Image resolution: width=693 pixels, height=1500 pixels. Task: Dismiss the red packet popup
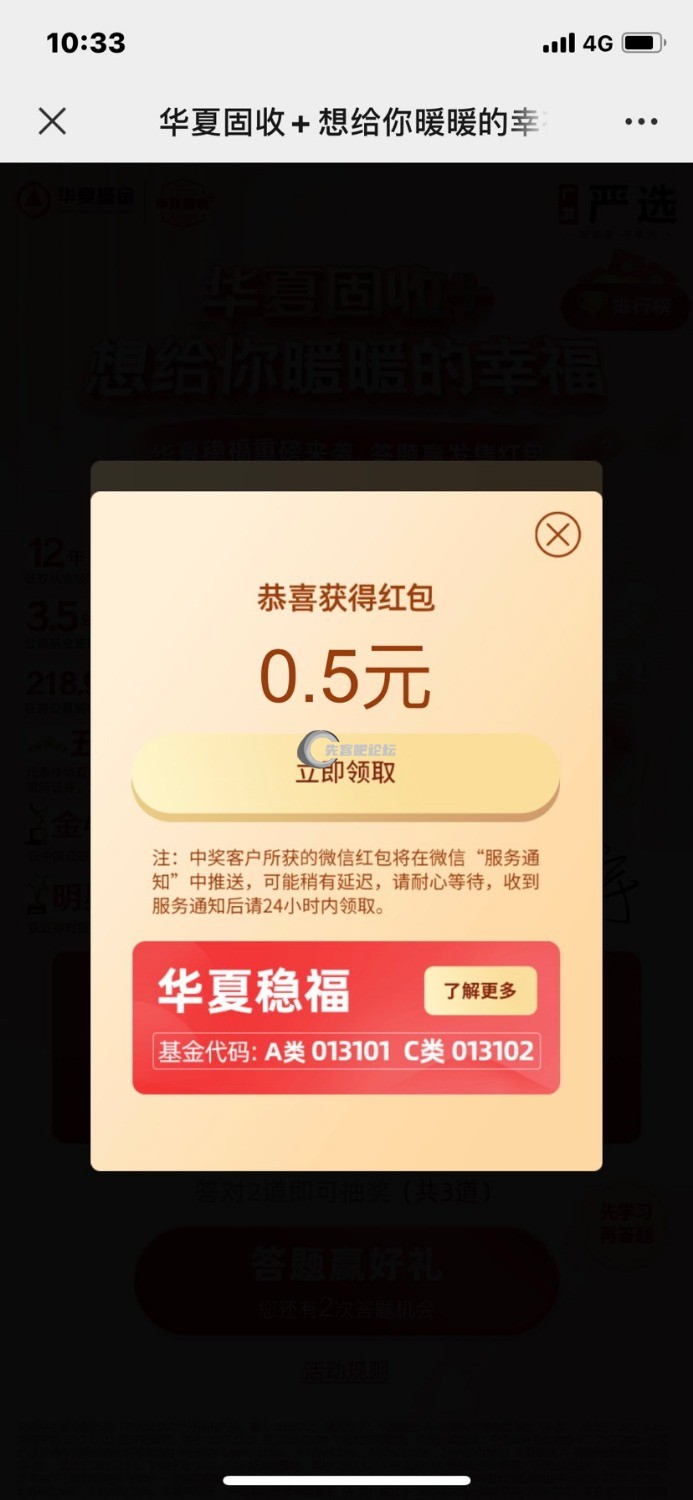557,535
